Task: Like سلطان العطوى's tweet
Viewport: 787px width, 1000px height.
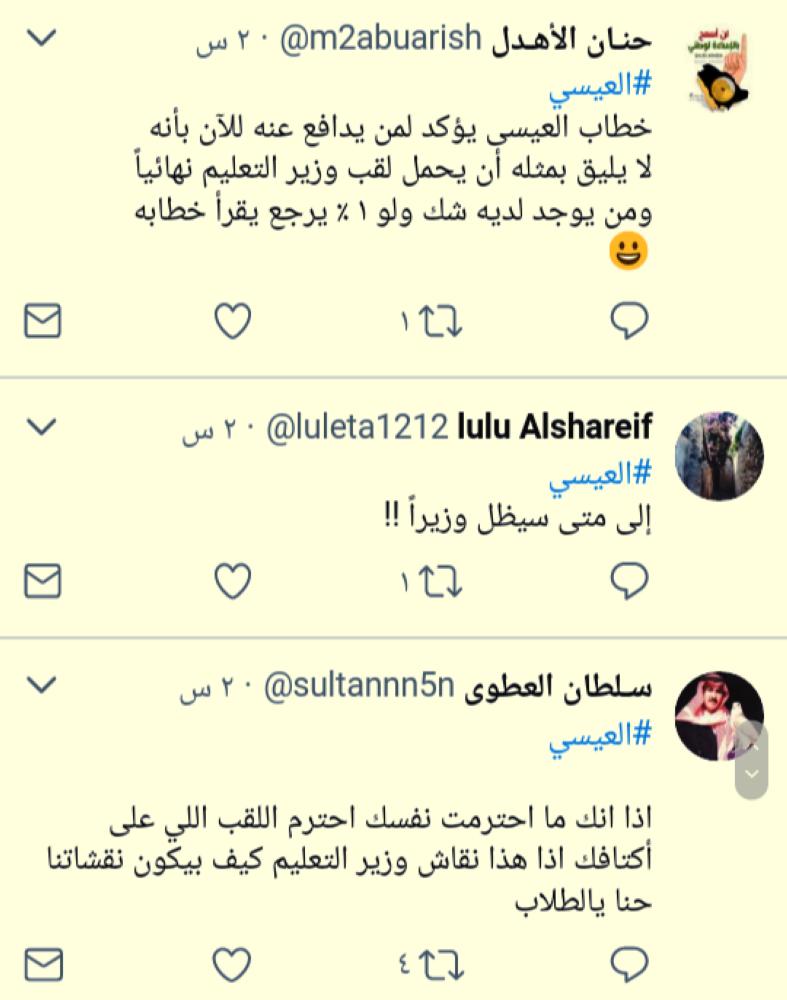Action: [233, 965]
